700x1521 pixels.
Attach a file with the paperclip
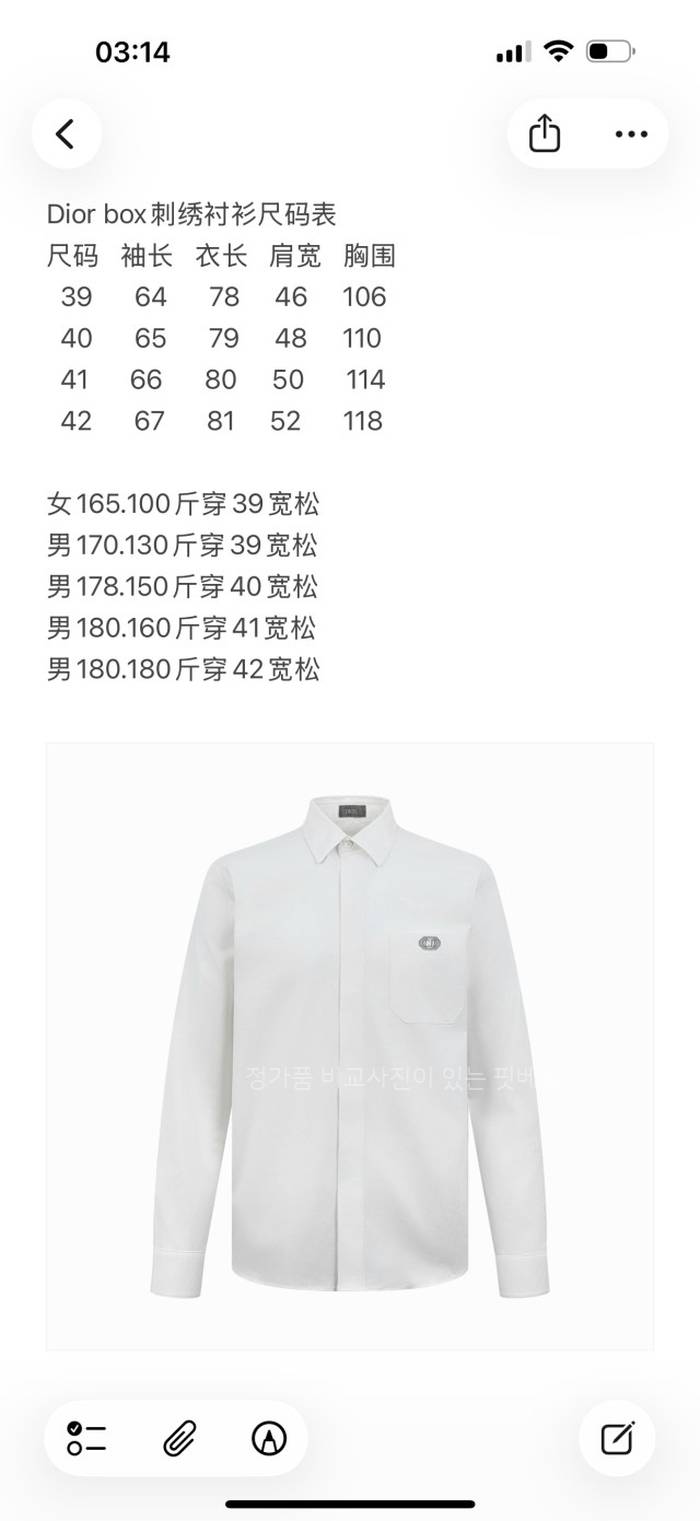[x=179, y=1438]
